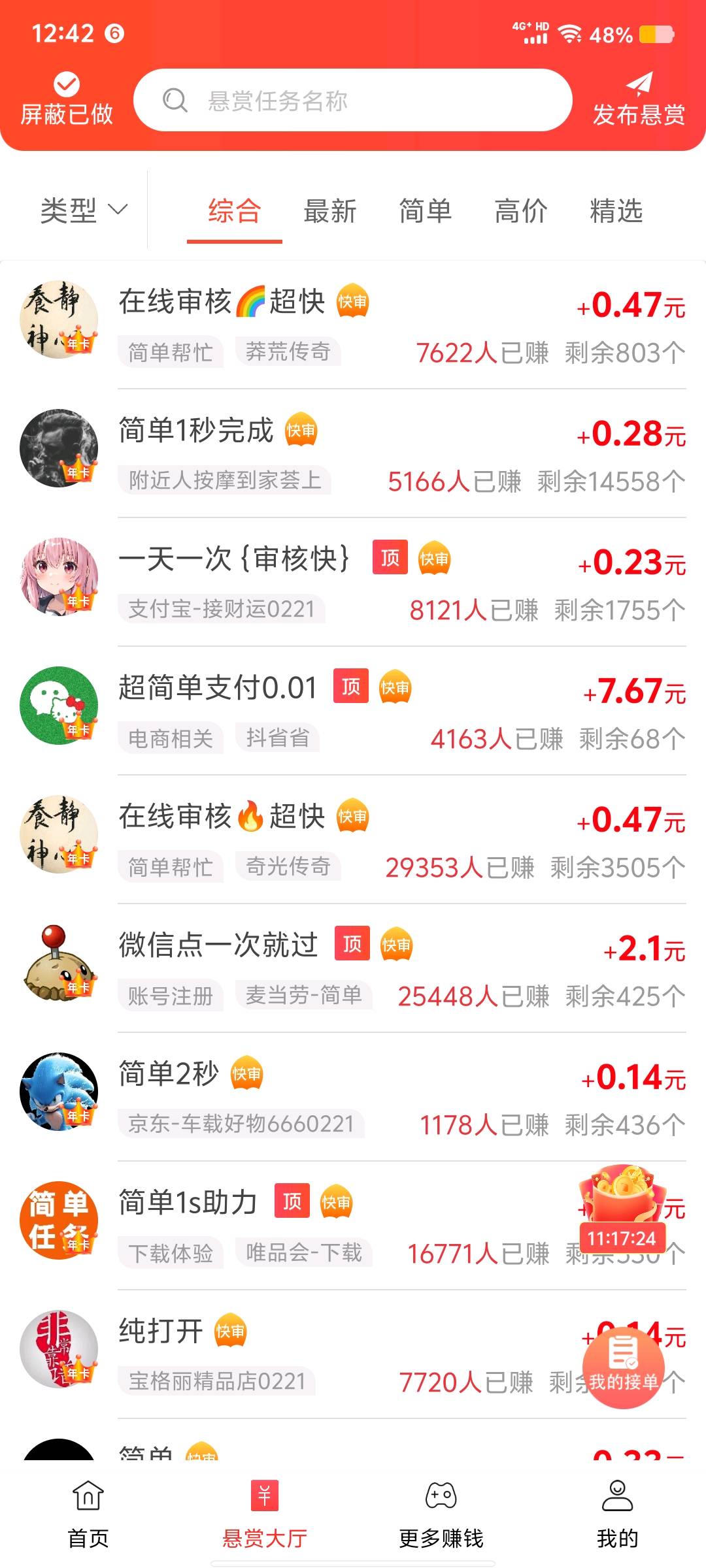Tap the 我的 profile icon
Viewport: 706px width, 1568px height.
[x=618, y=1495]
